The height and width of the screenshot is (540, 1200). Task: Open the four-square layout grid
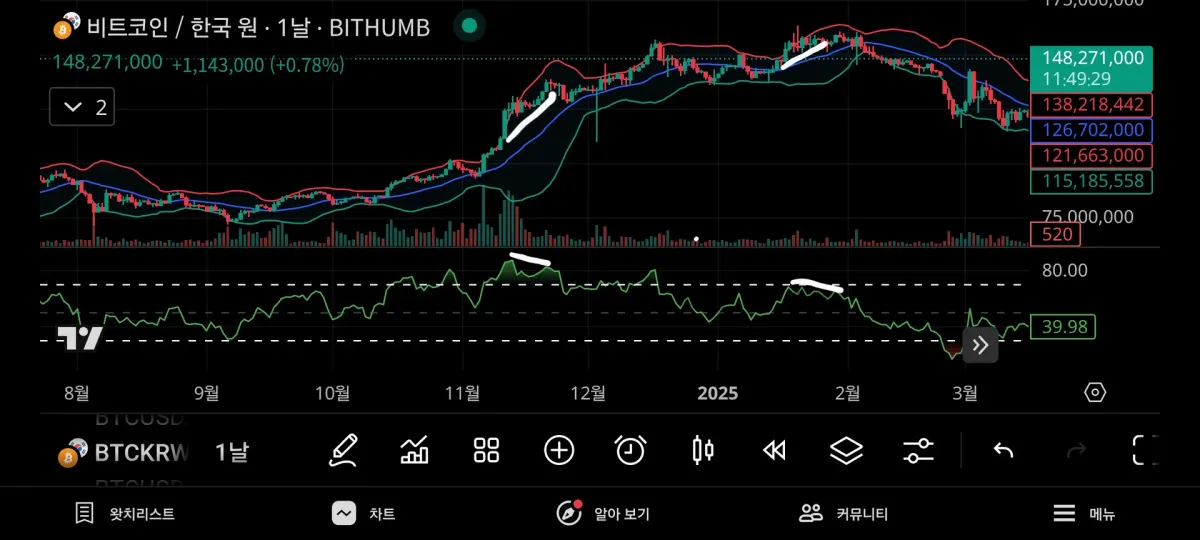(487, 451)
